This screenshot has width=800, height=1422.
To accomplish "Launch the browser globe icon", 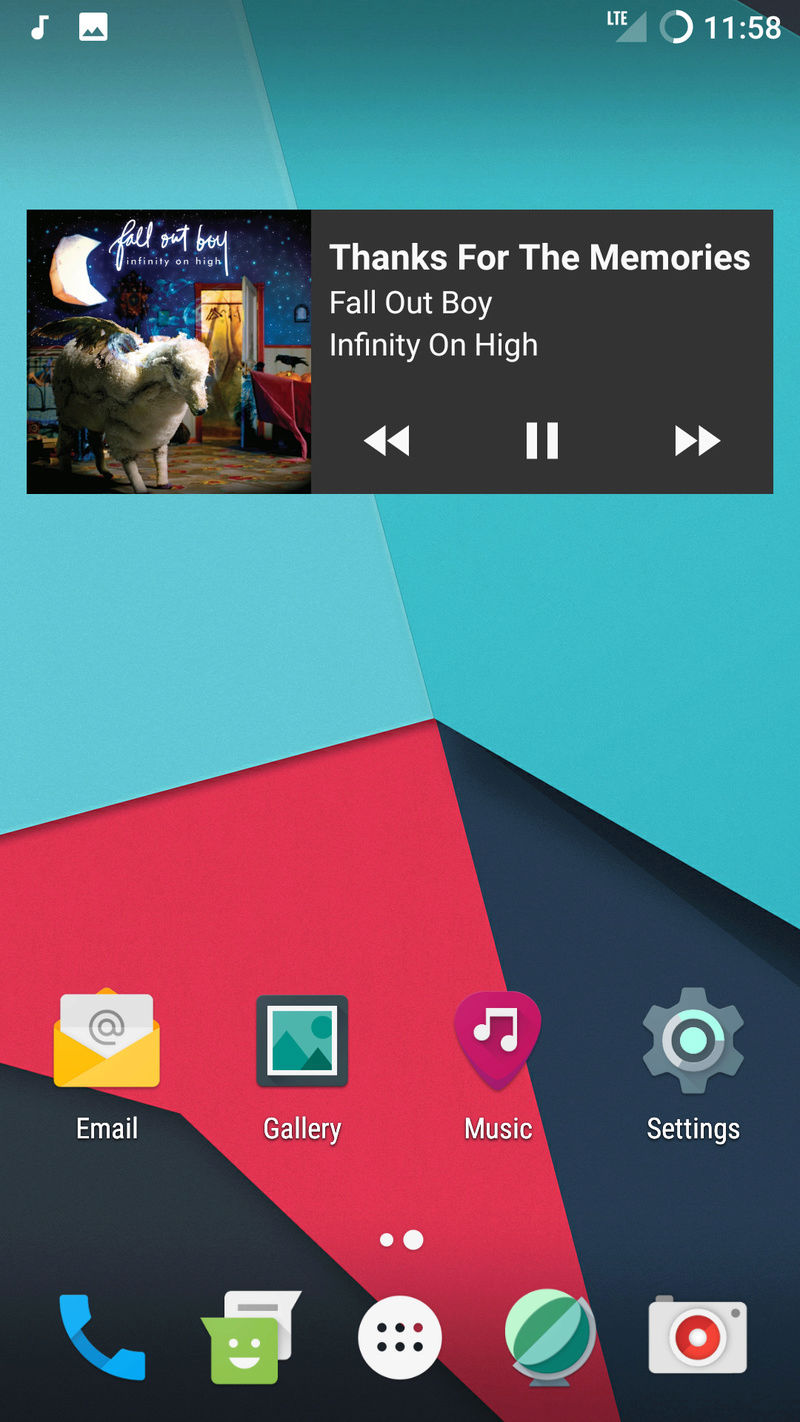I will (x=550, y=1337).
